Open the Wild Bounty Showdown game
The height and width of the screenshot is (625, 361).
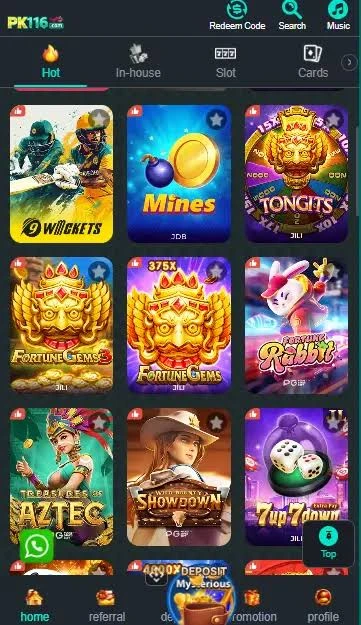click(179, 477)
